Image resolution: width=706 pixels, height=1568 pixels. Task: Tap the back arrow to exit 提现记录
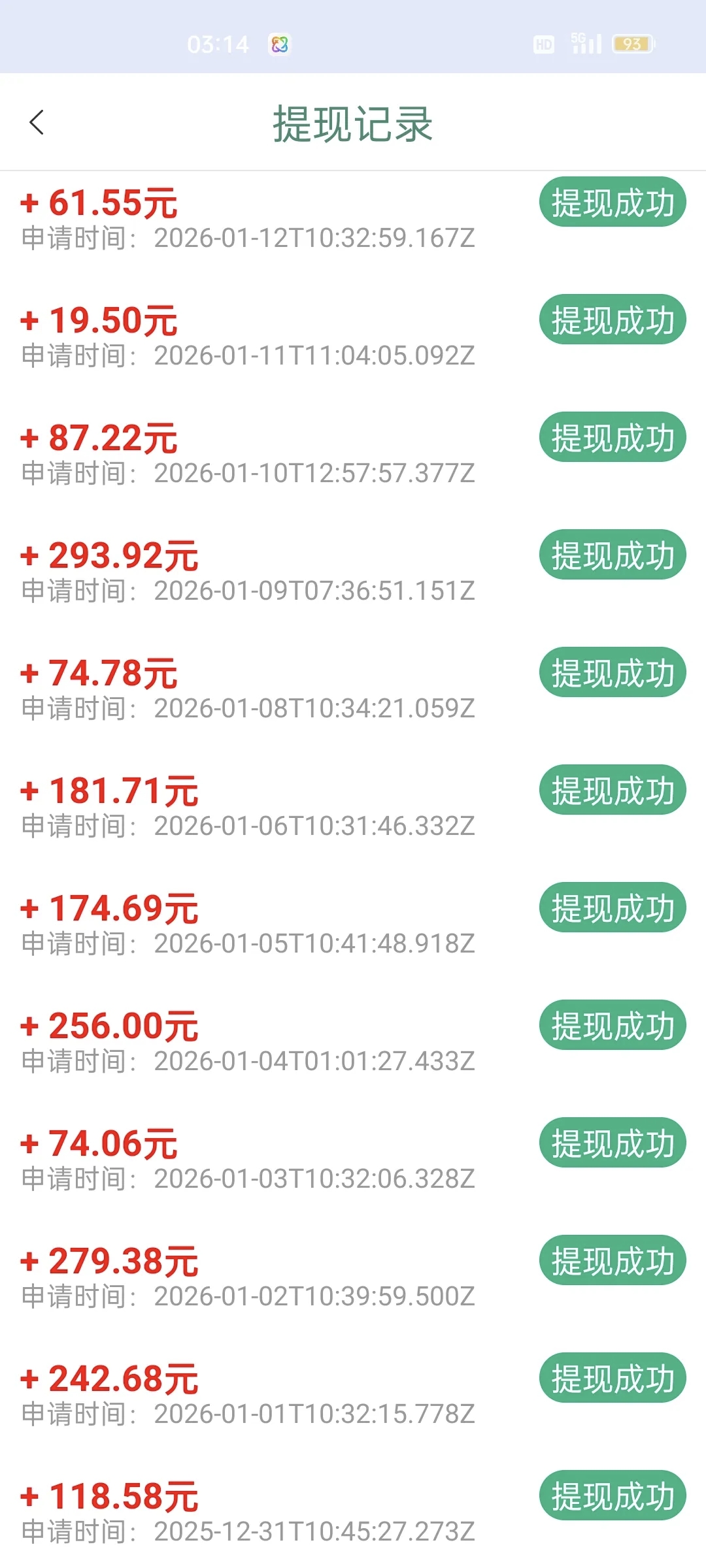click(x=37, y=122)
